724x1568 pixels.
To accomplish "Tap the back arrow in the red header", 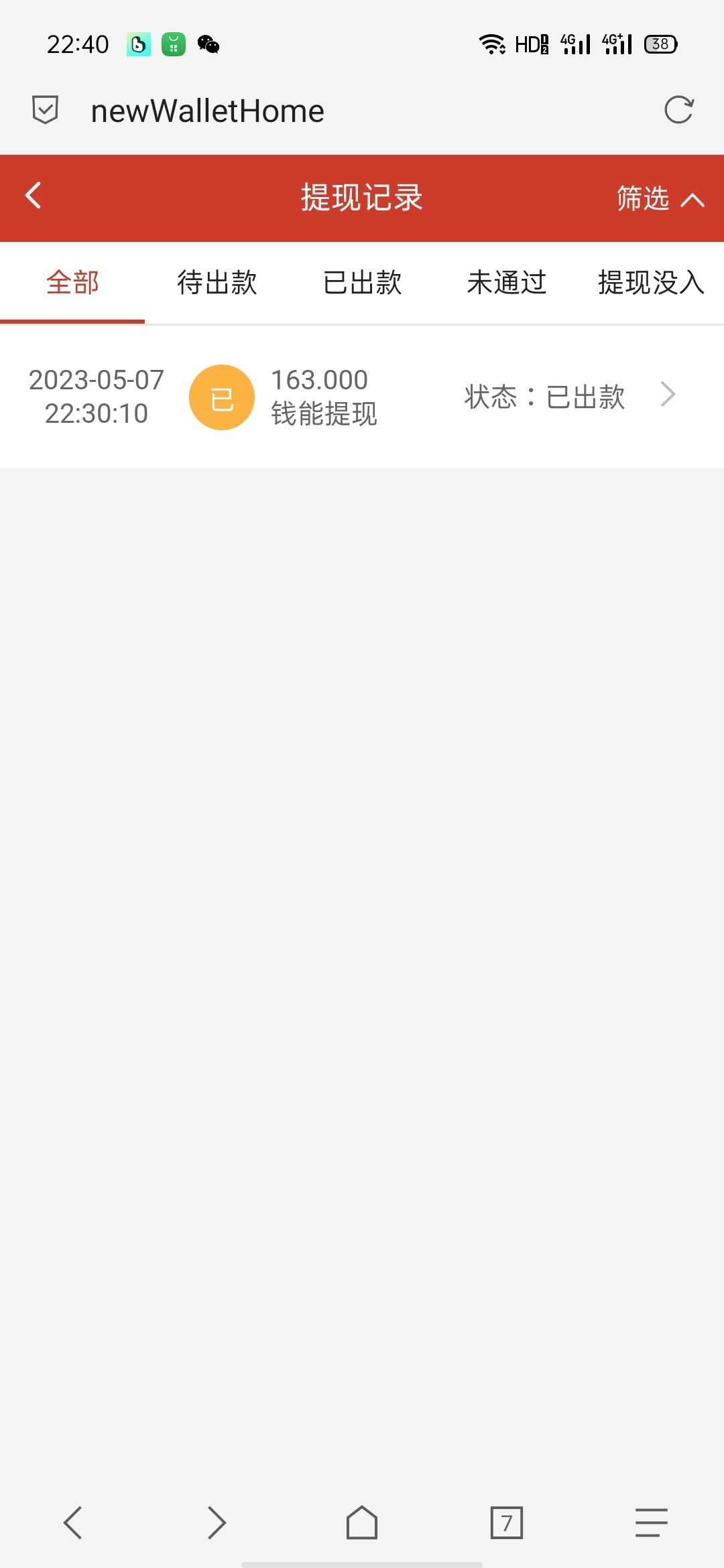I will point(32,198).
